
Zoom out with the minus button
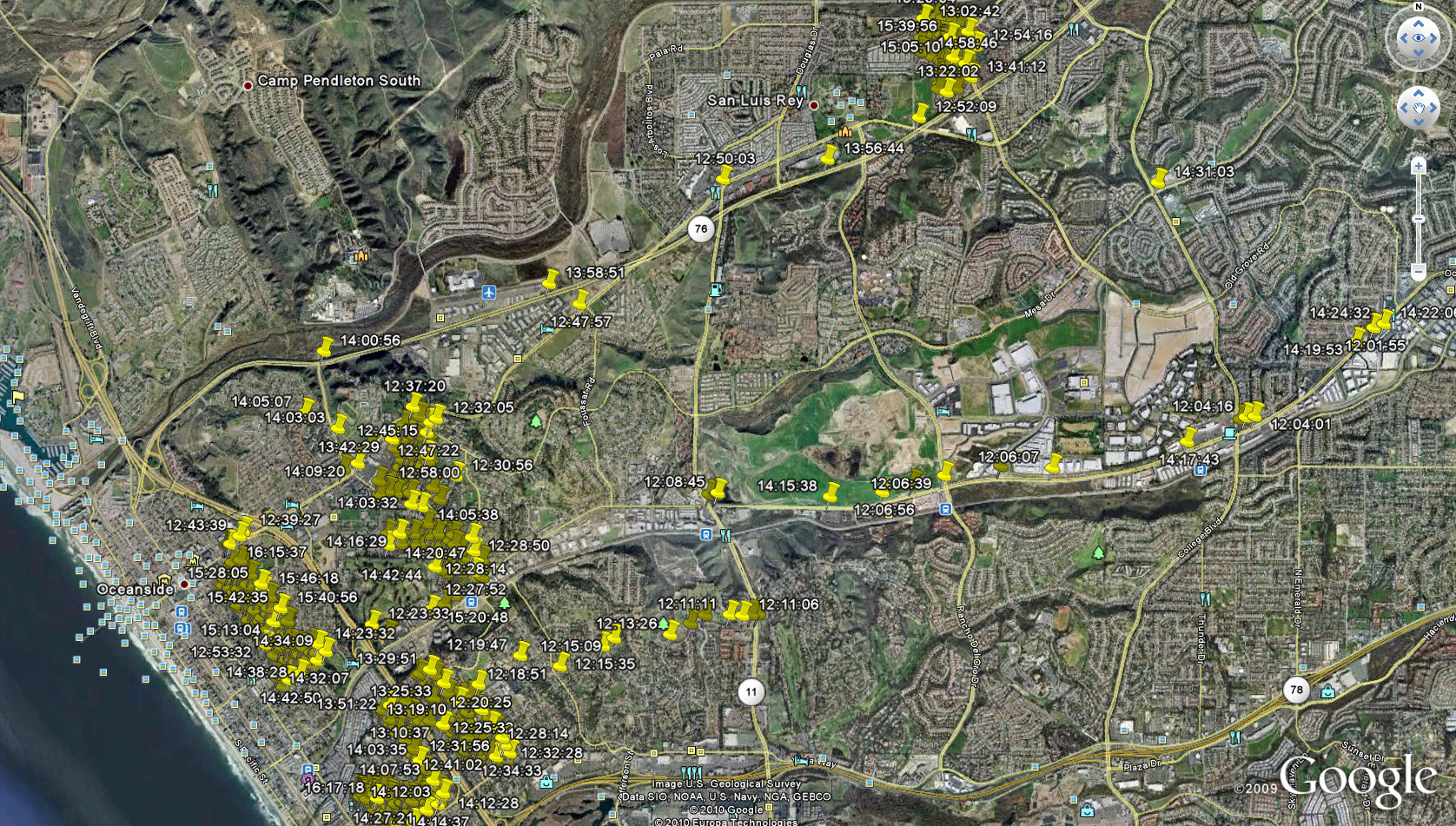(1418, 272)
